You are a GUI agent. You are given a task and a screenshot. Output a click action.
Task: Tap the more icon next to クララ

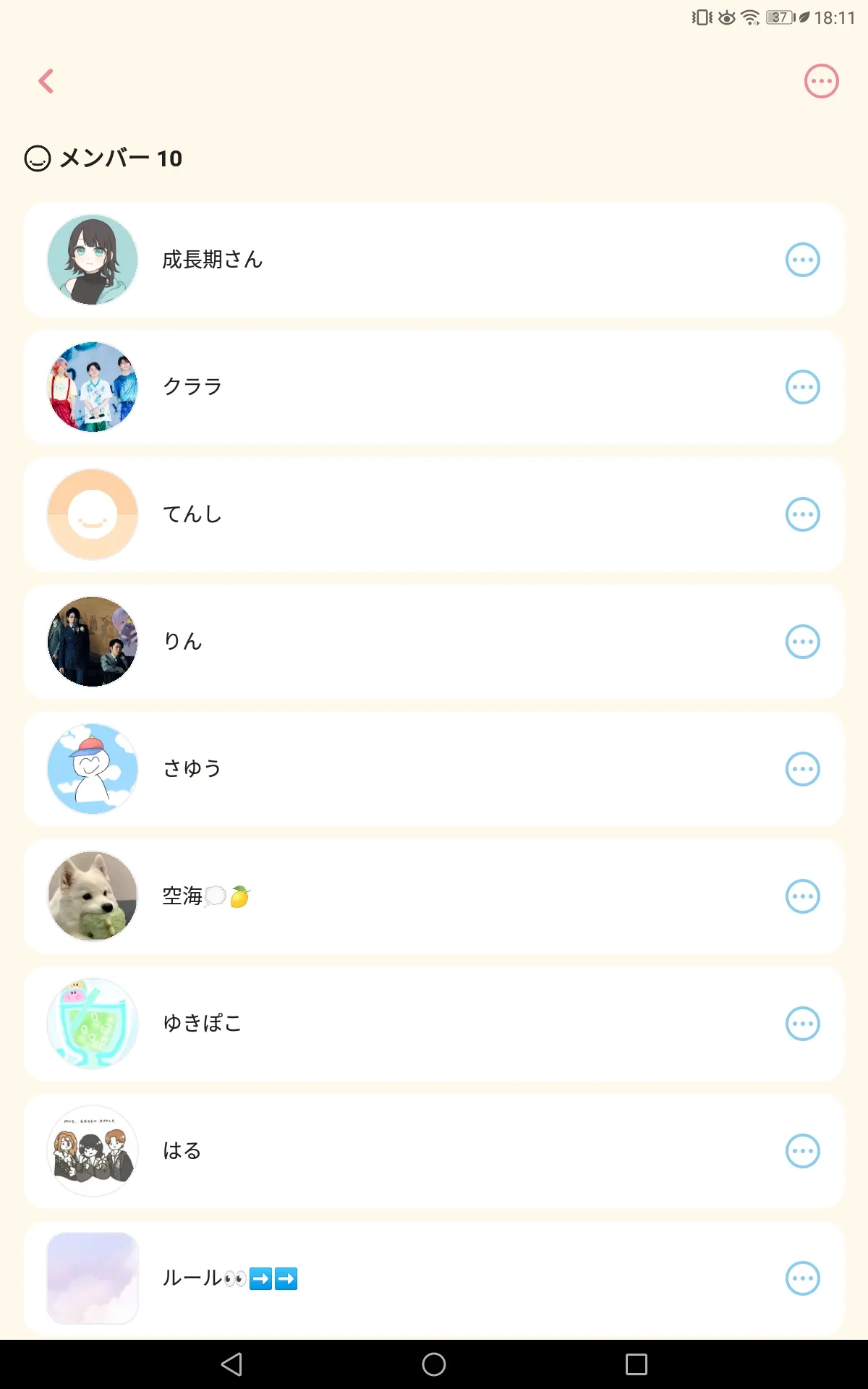802,387
